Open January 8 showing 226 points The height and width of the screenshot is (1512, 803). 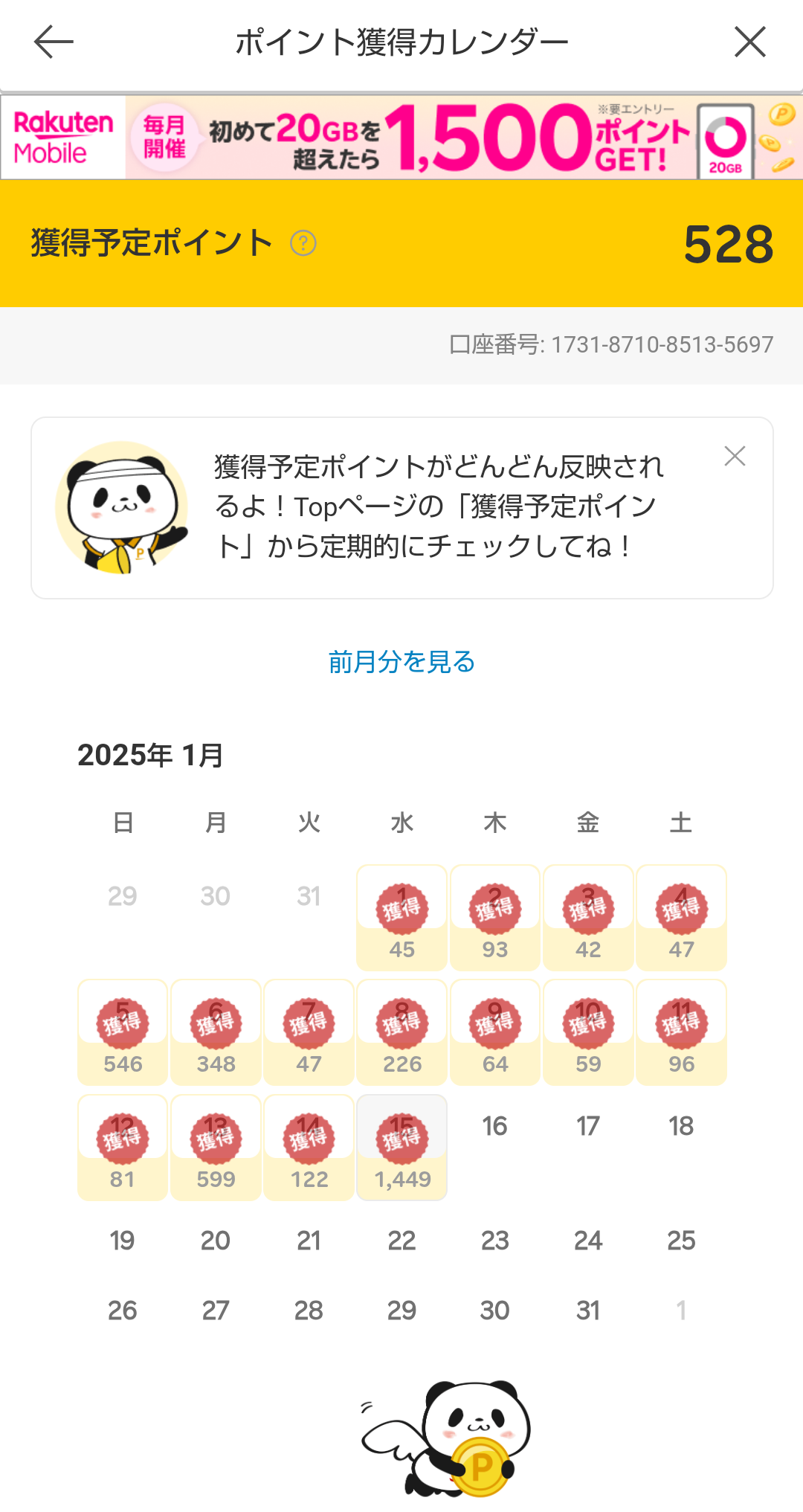tap(401, 1032)
